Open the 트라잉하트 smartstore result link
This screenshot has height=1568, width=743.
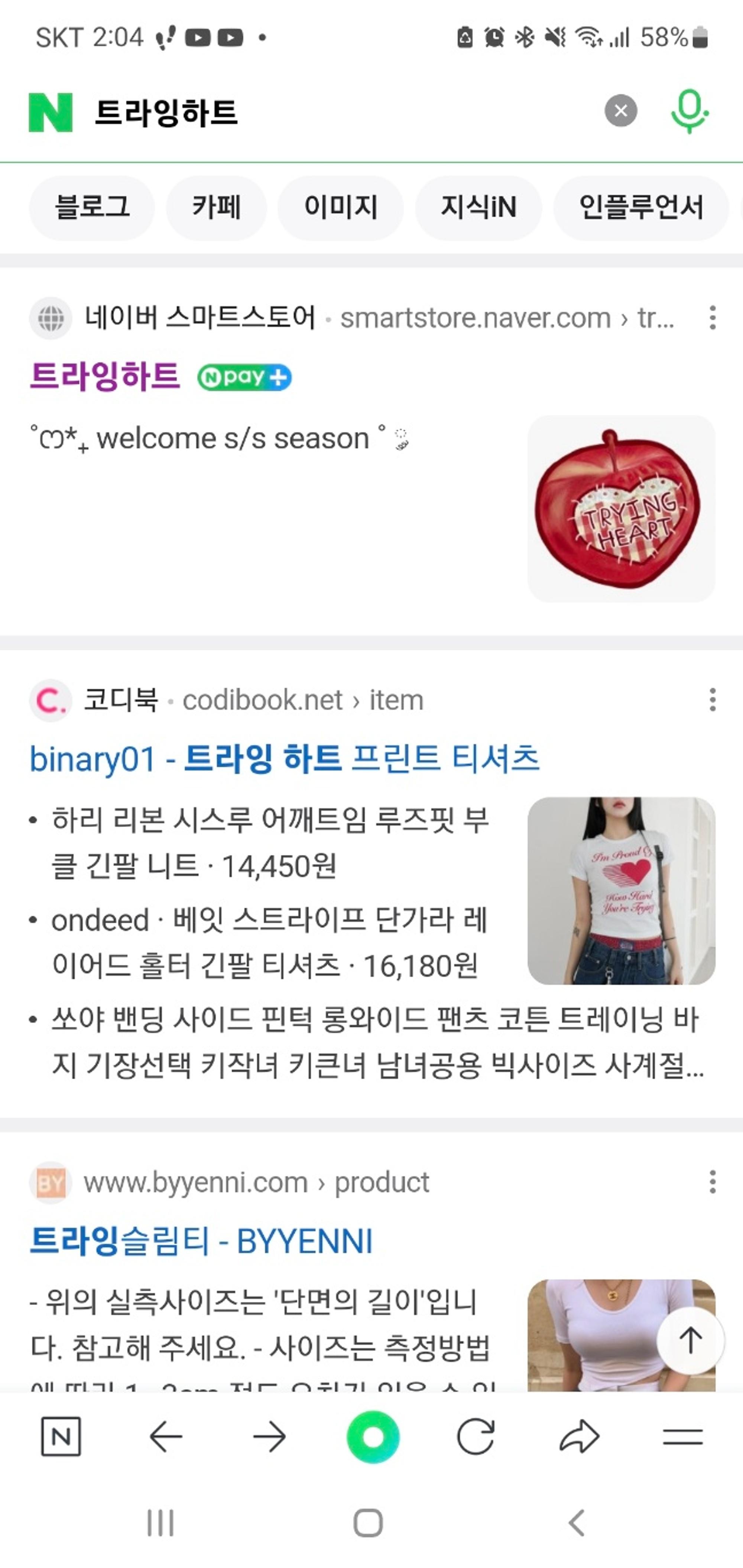pyautogui.click(x=105, y=375)
